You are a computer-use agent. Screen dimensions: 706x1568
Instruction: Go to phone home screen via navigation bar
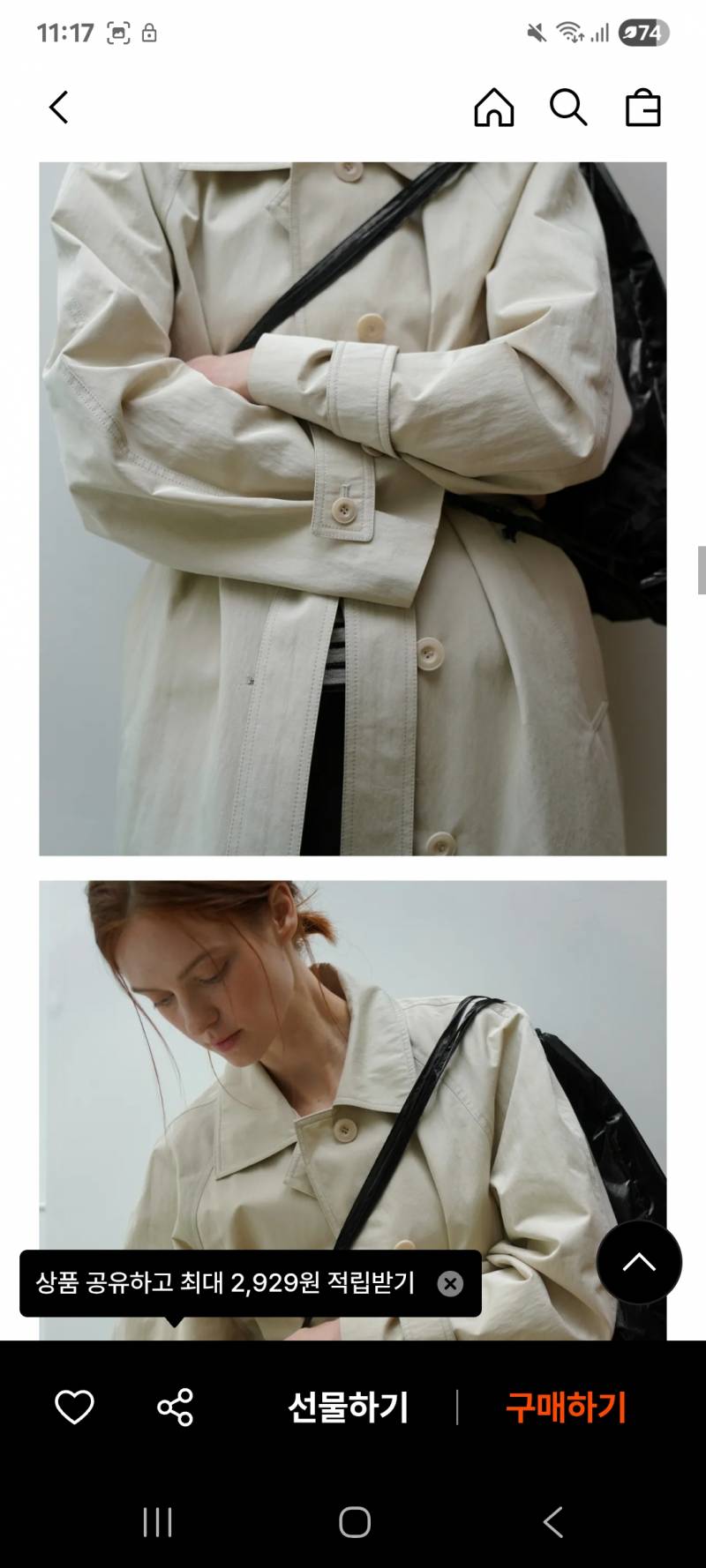click(354, 1522)
